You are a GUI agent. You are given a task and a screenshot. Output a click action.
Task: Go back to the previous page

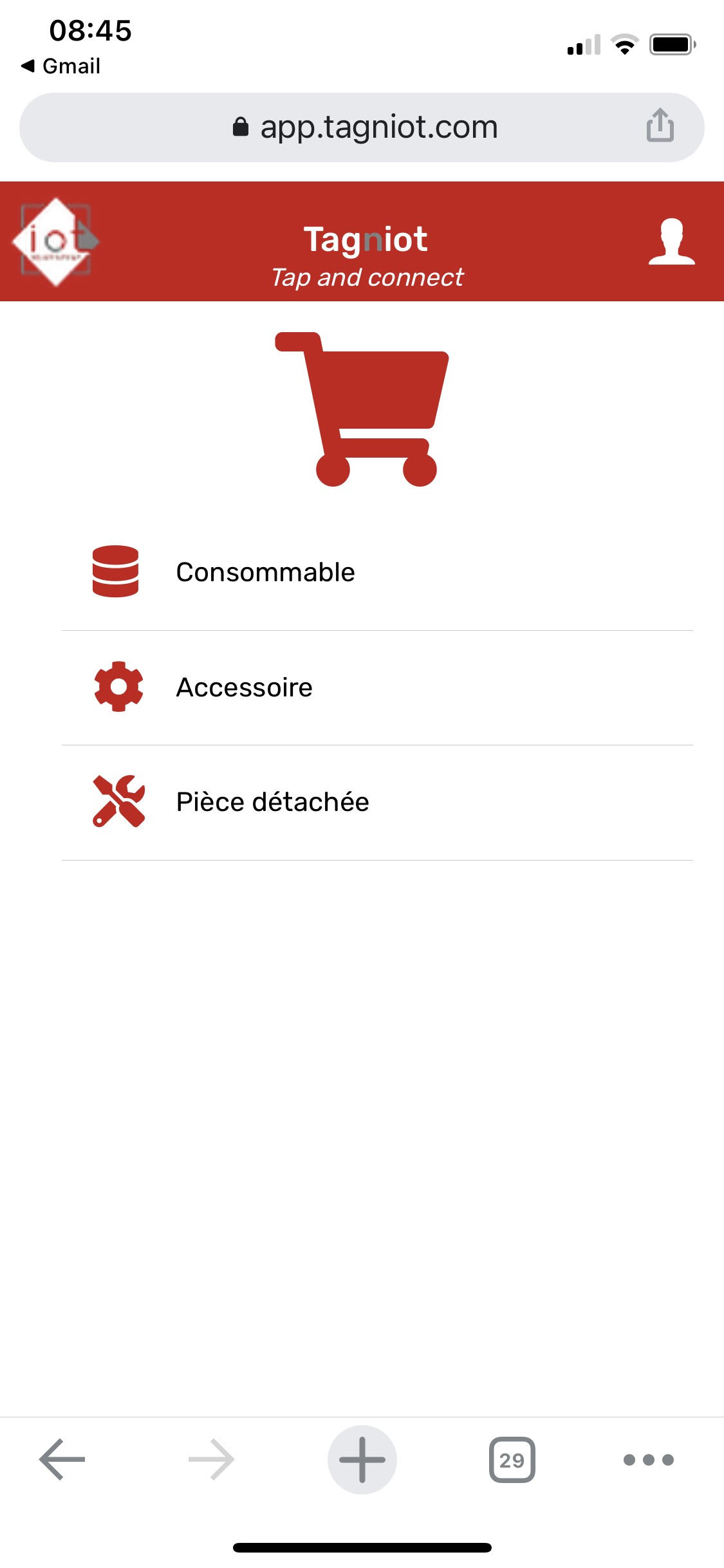[62, 1459]
